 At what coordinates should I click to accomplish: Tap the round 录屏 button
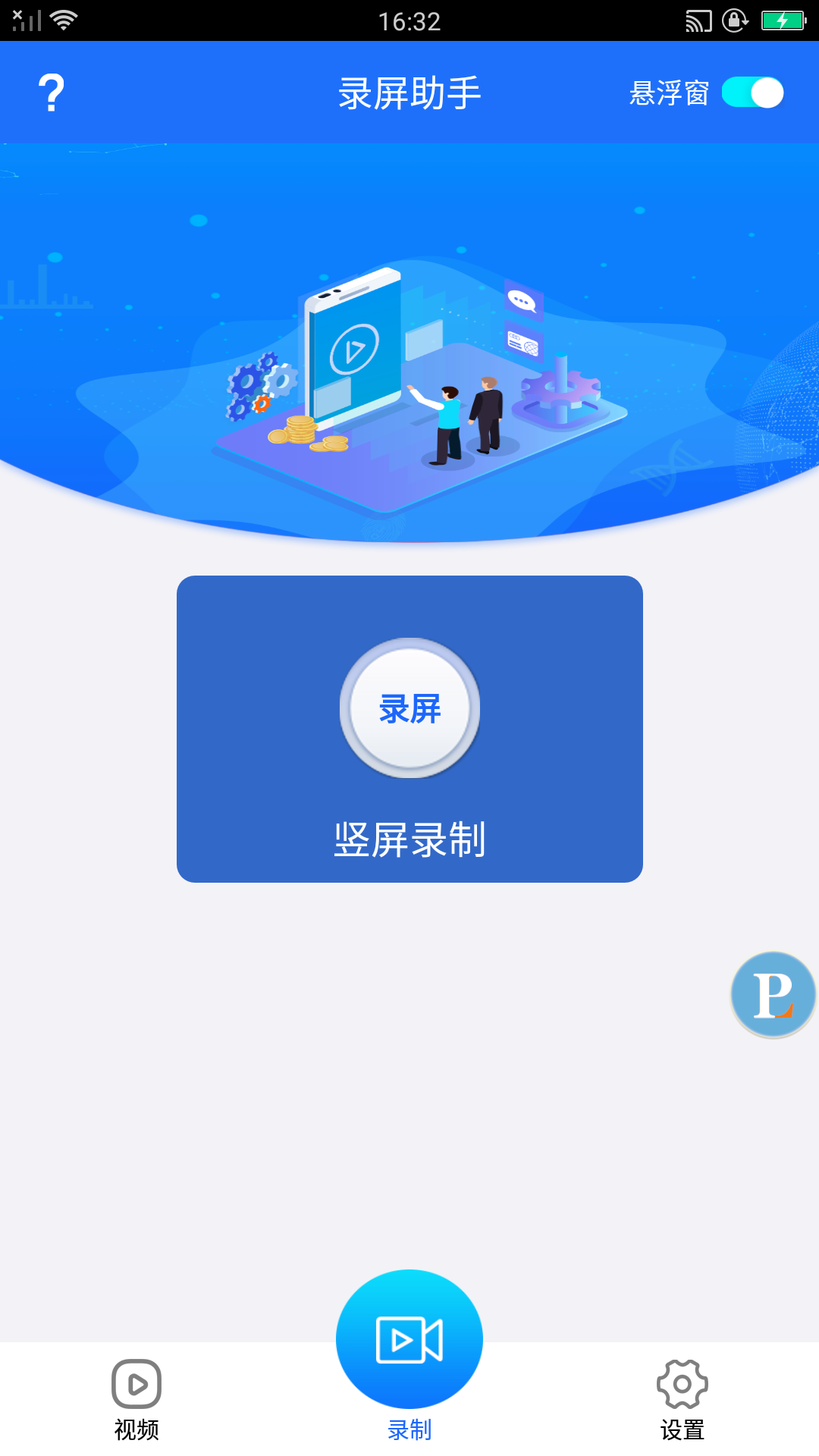[409, 708]
